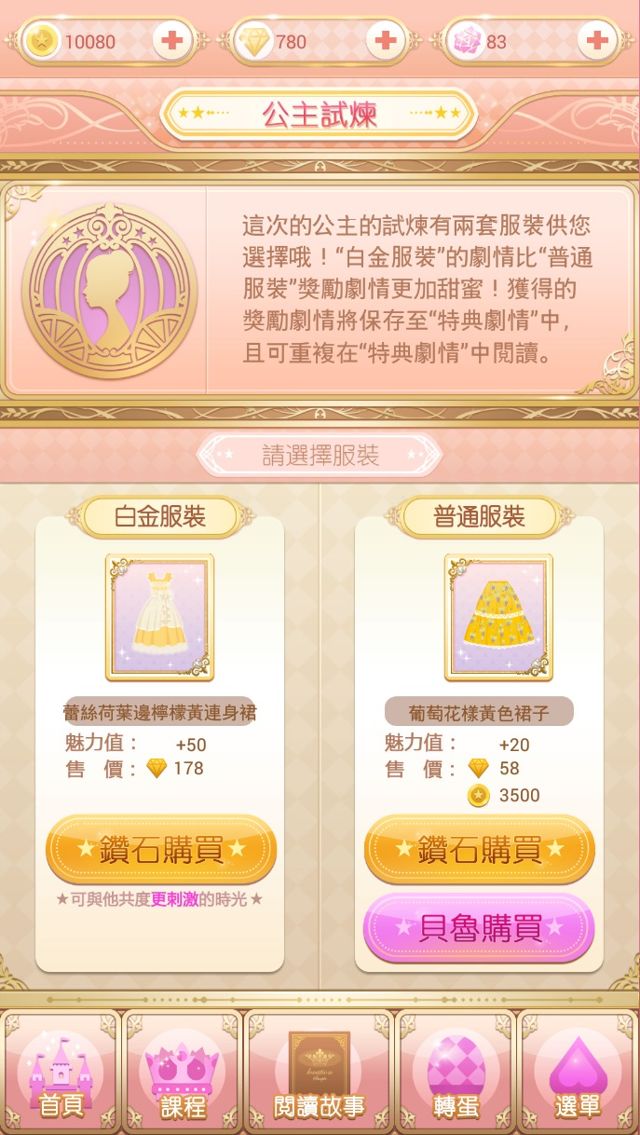Buy the 普通服裝 skirt with 鑽石購買
Screen dimensions: 640x1135
click(479, 850)
